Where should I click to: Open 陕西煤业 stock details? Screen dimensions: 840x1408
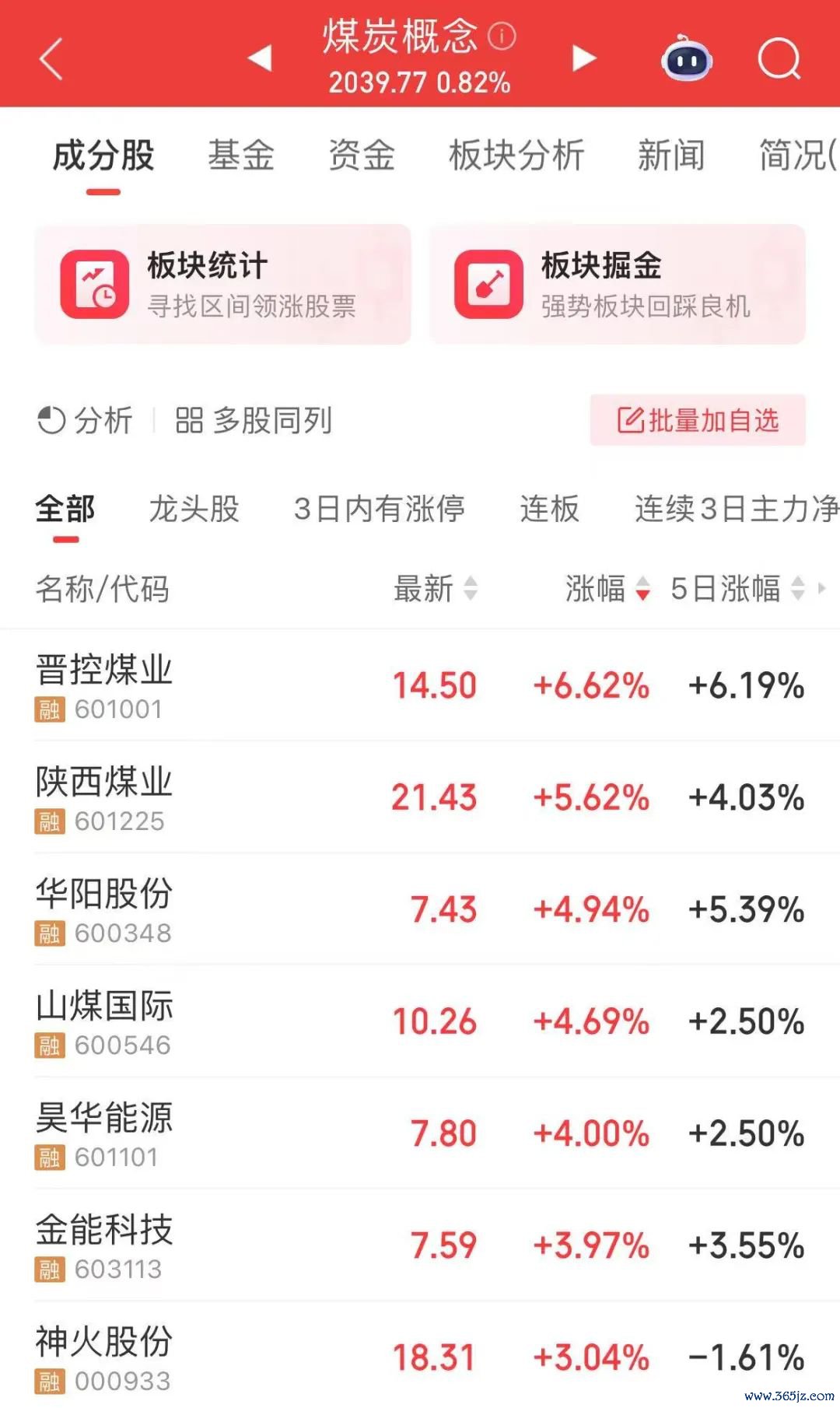click(x=420, y=797)
